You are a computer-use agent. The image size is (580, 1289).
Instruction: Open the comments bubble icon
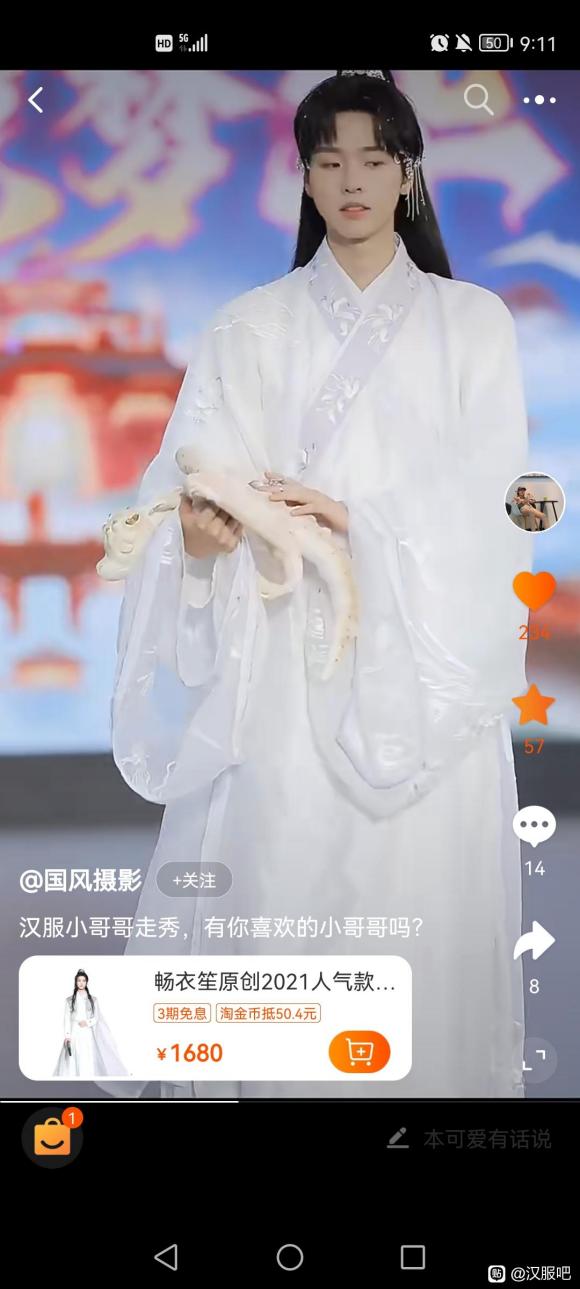(x=534, y=827)
